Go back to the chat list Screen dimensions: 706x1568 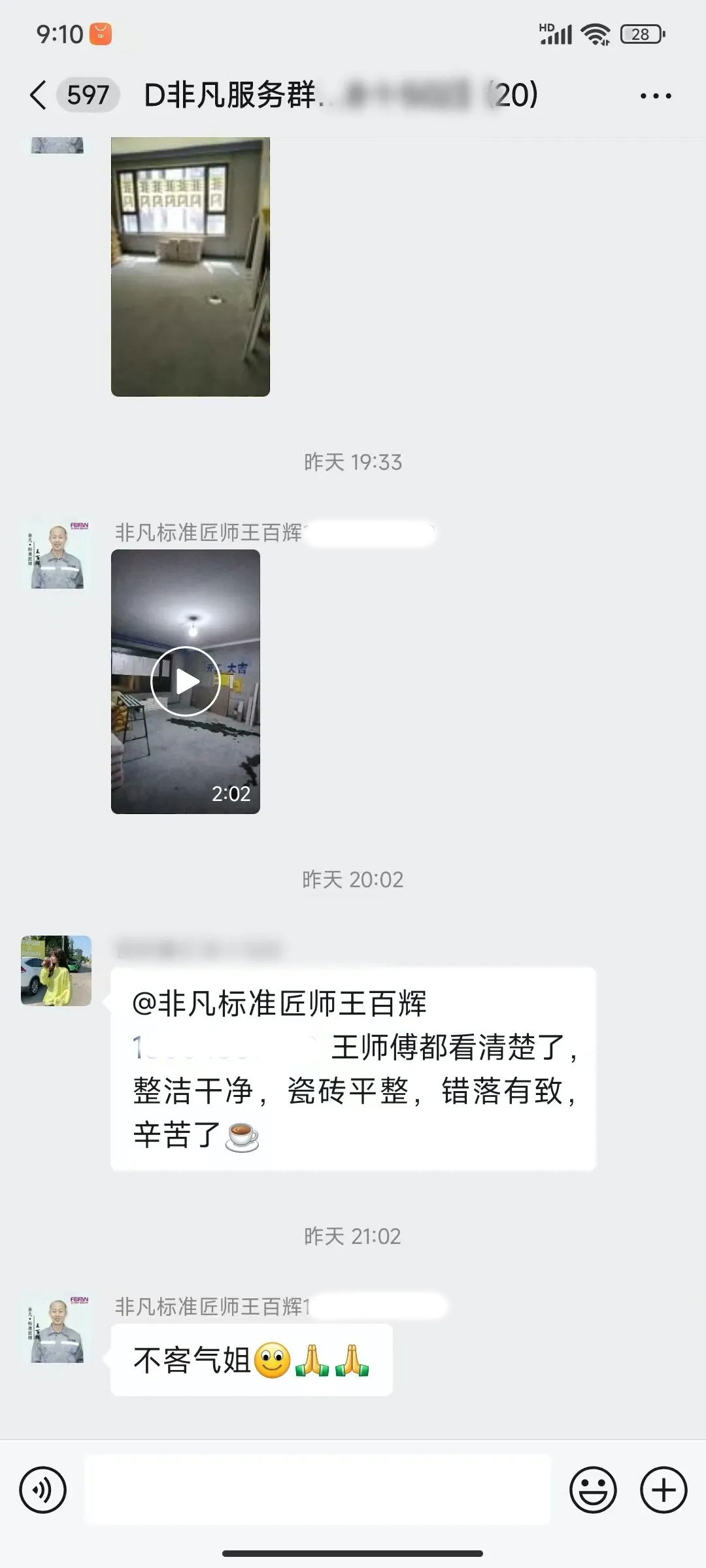[x=39, y=95]
